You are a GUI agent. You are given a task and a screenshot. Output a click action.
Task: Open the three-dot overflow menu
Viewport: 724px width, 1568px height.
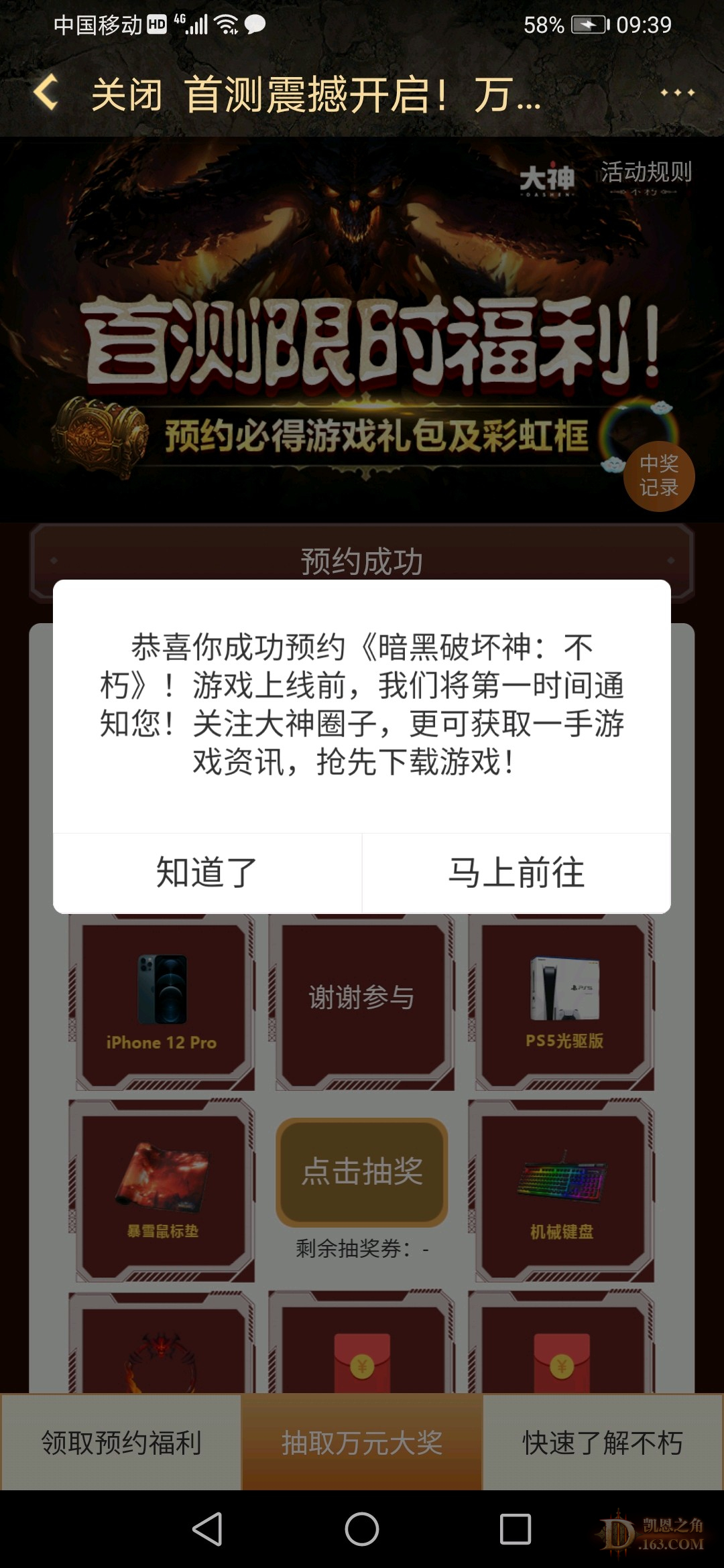click(677, 93)
